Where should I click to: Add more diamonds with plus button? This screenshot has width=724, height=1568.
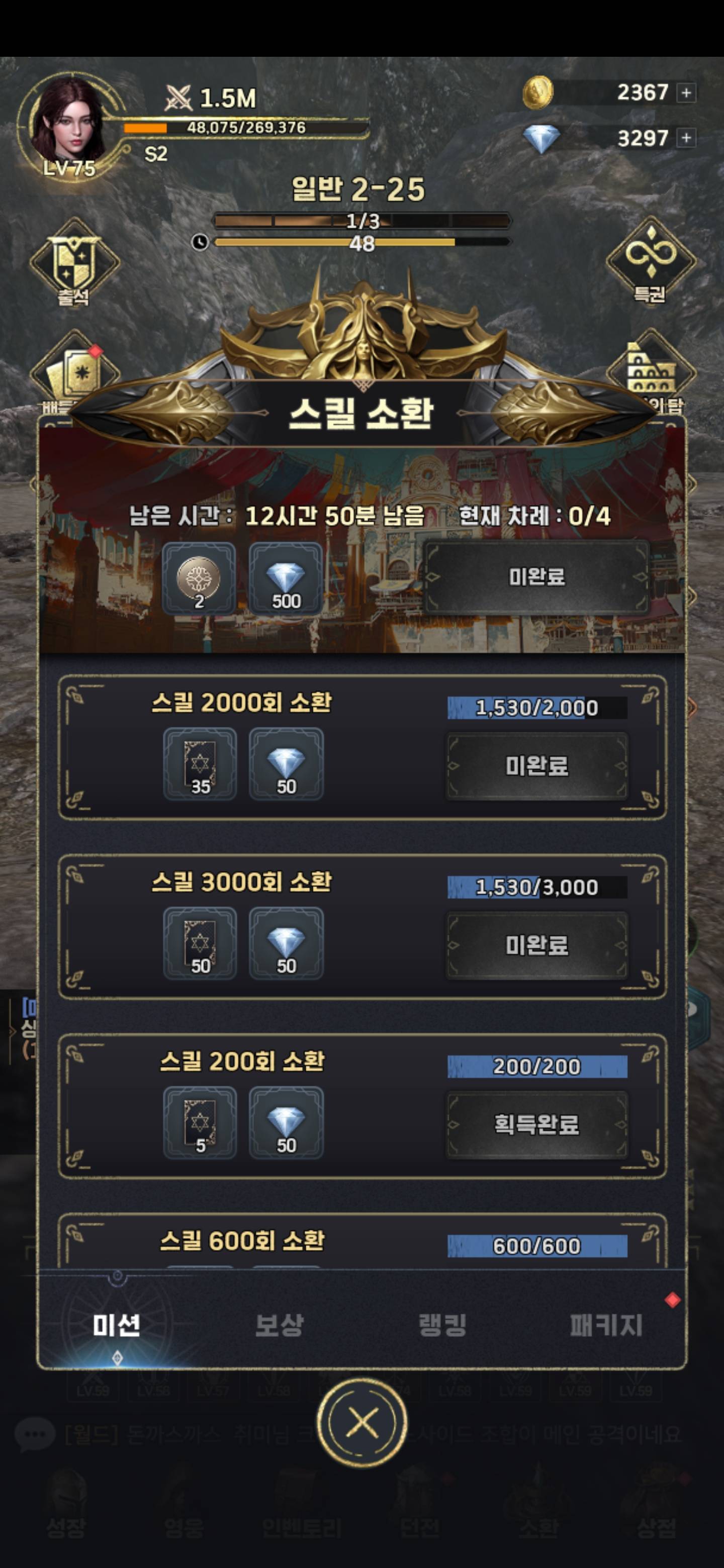686,138
